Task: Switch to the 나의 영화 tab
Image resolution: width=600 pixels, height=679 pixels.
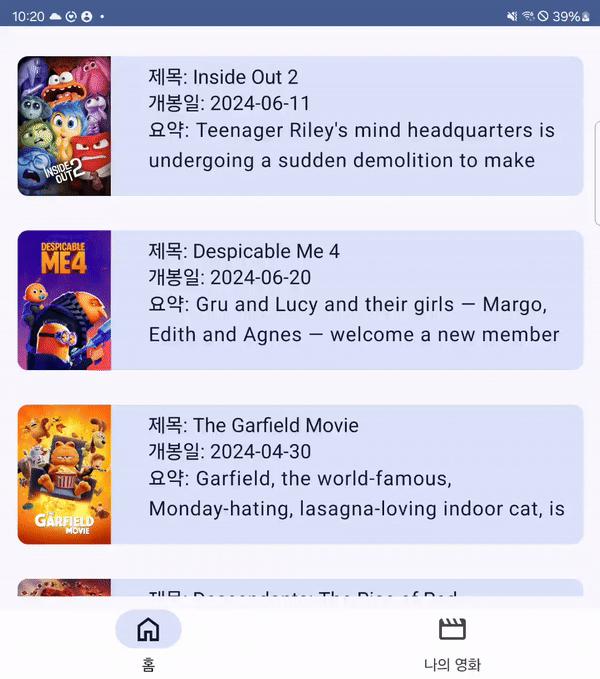Action: pyautogui.click(x=452, y=642)
